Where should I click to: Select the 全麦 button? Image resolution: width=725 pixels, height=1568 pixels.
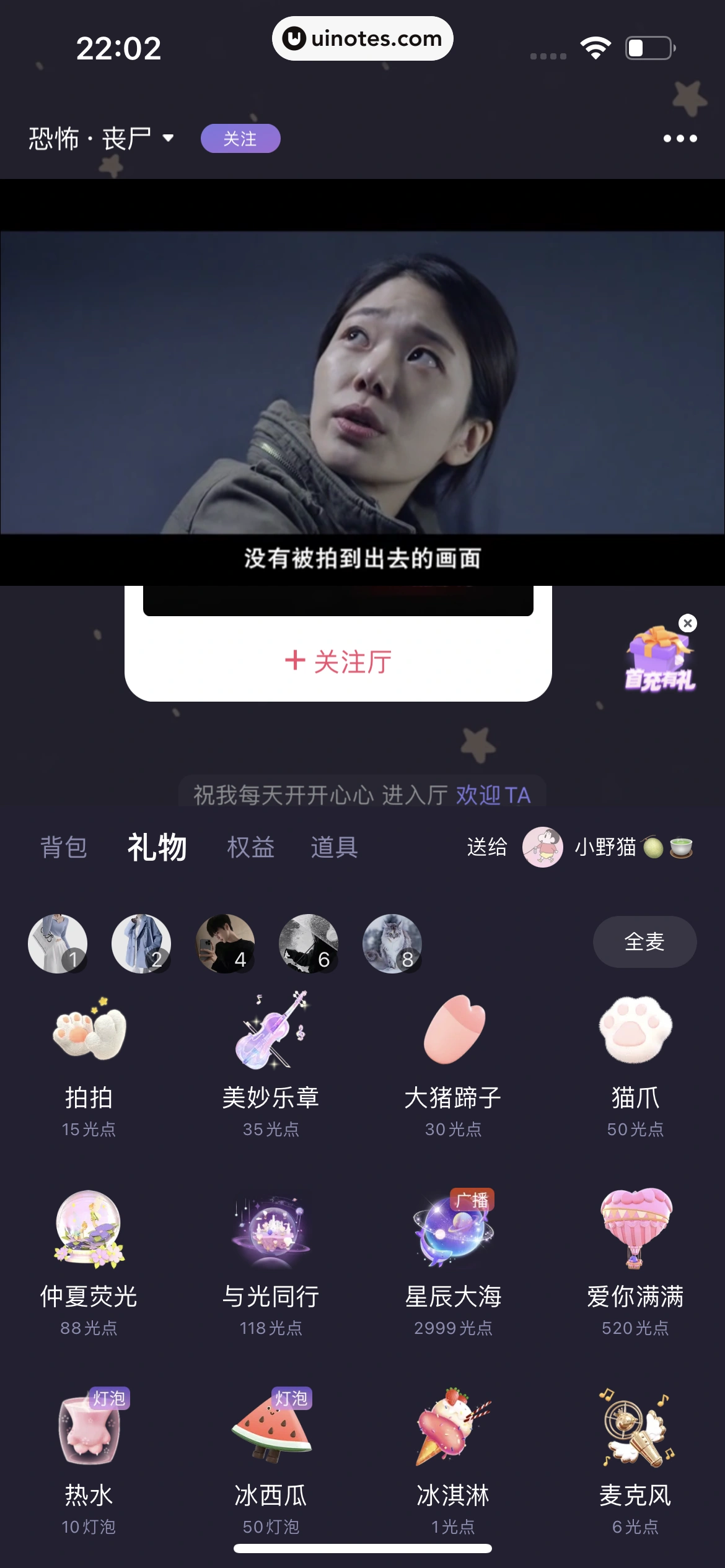point(644,942)
